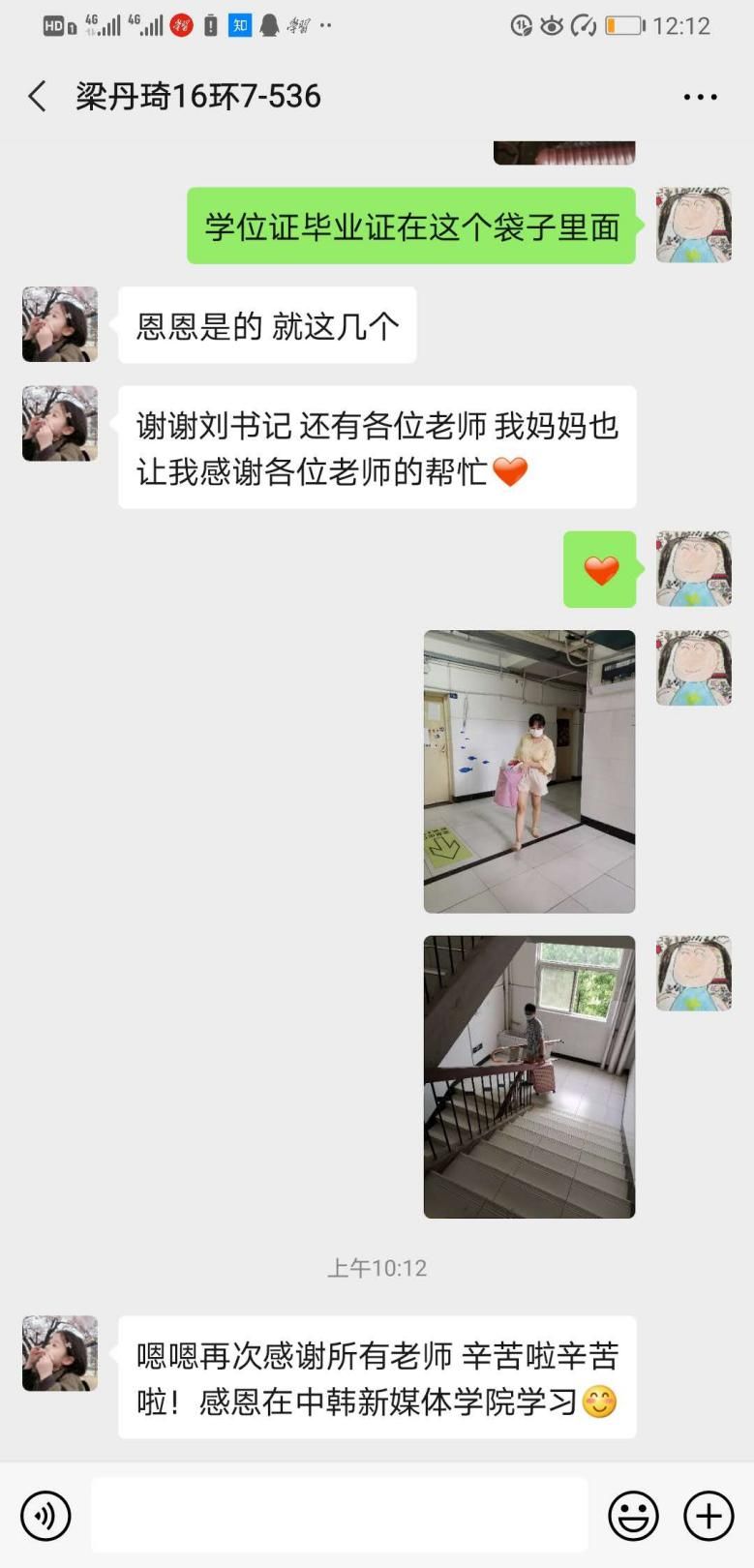Viewport: 754px width, 1568px height.
Task: Open the hallway photo with pink bag
Action: click(529, 771)
